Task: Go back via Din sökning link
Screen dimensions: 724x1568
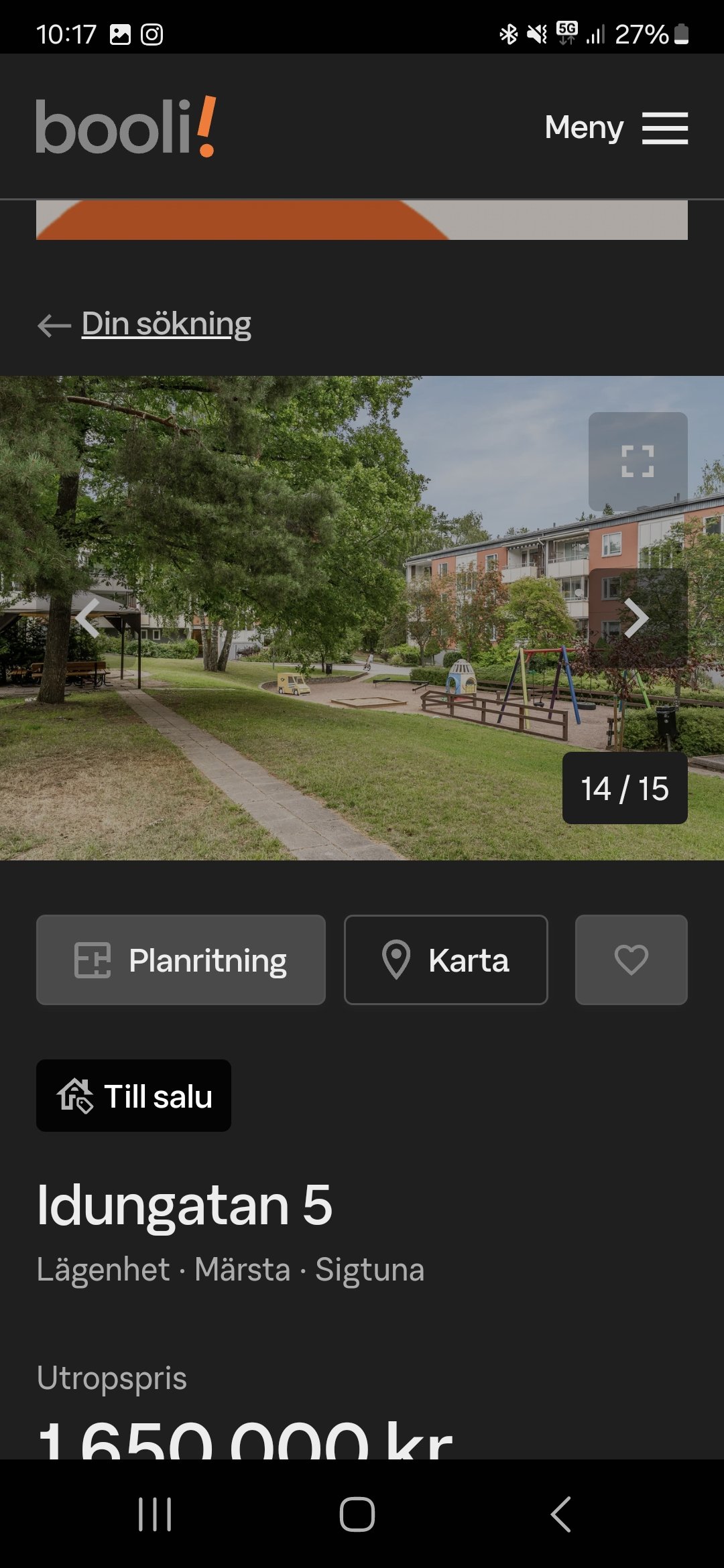Action: (166, 324)
